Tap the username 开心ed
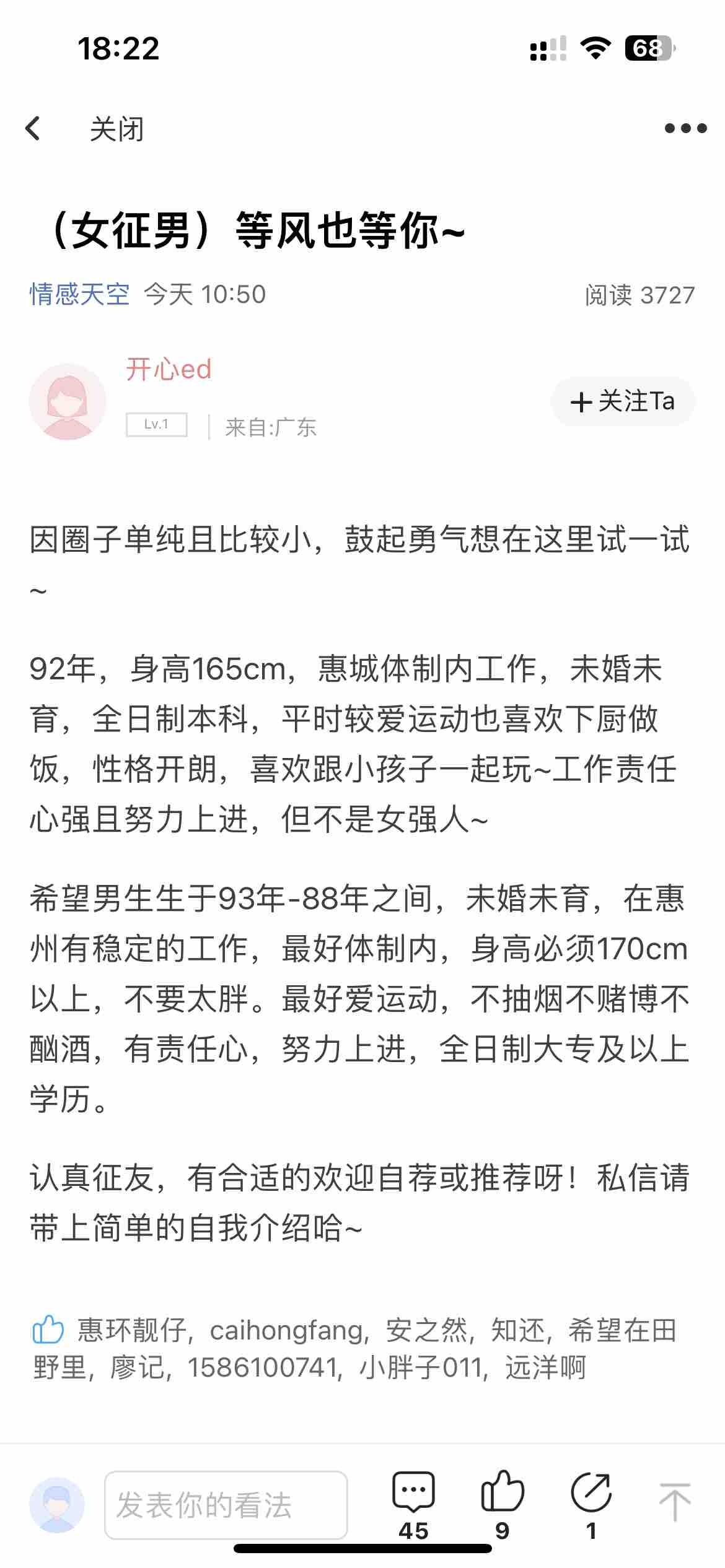This screenshot has height=1568, width=725. (x=169, y=370)
